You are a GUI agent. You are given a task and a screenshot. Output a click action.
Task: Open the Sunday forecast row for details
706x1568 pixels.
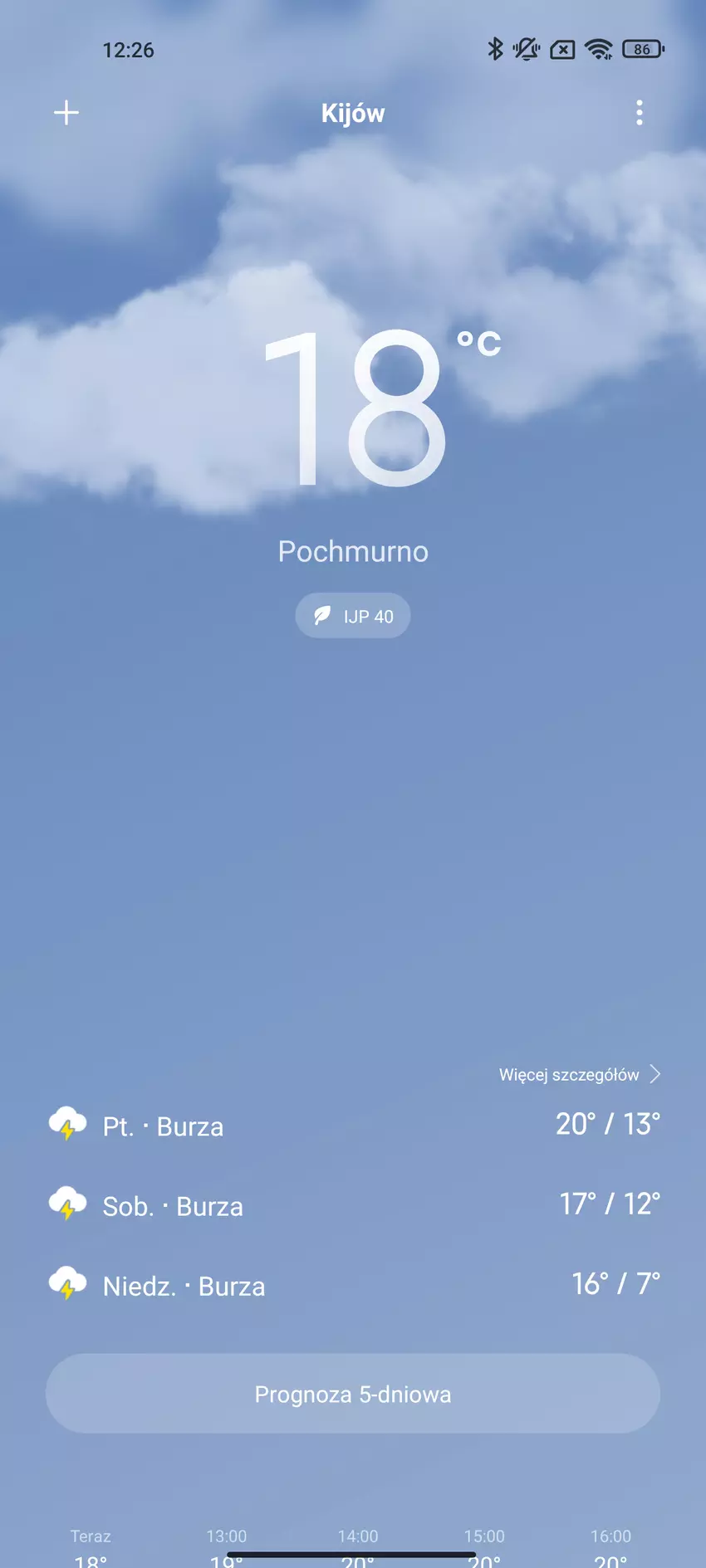pyautogui.click(x=353, y=1285)
